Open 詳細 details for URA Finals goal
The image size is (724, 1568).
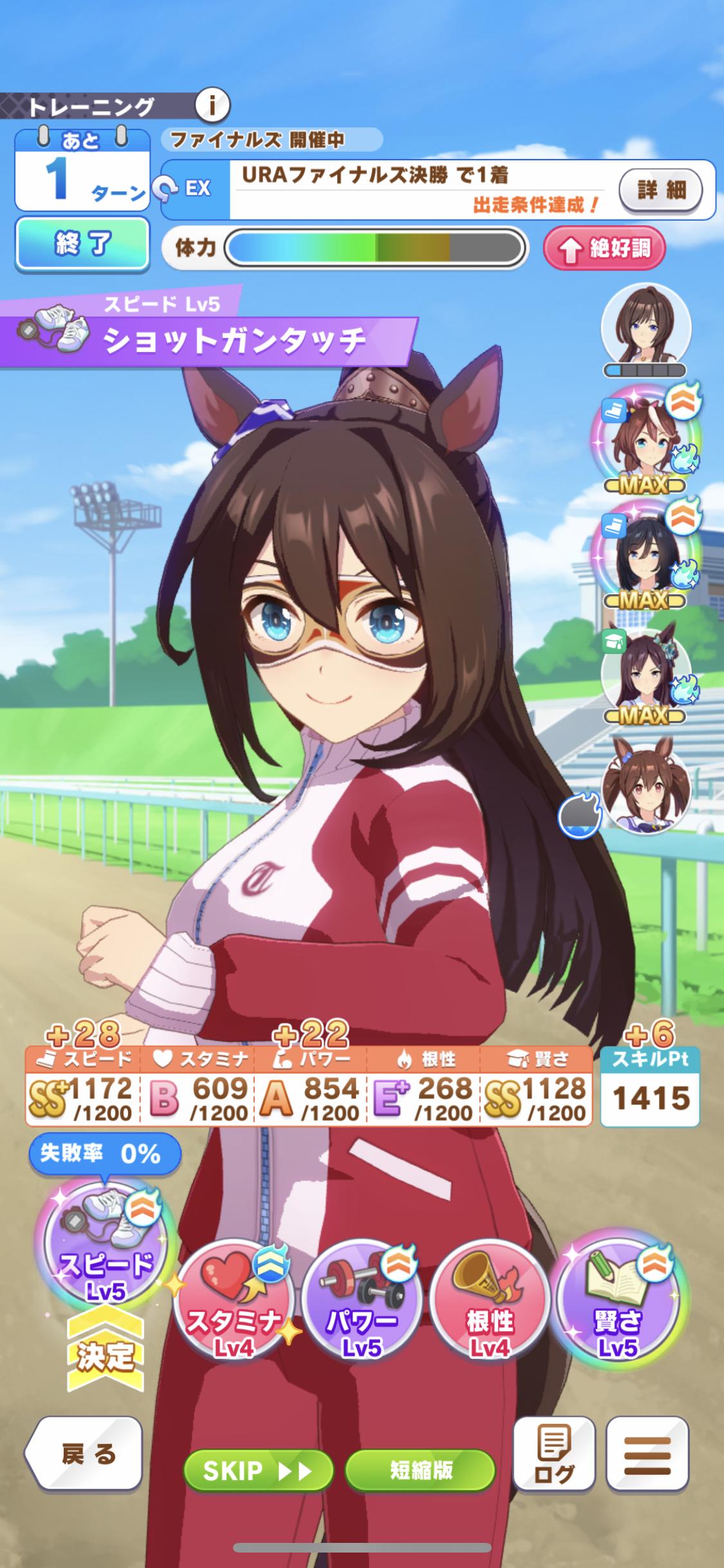(x=660, y=190)
